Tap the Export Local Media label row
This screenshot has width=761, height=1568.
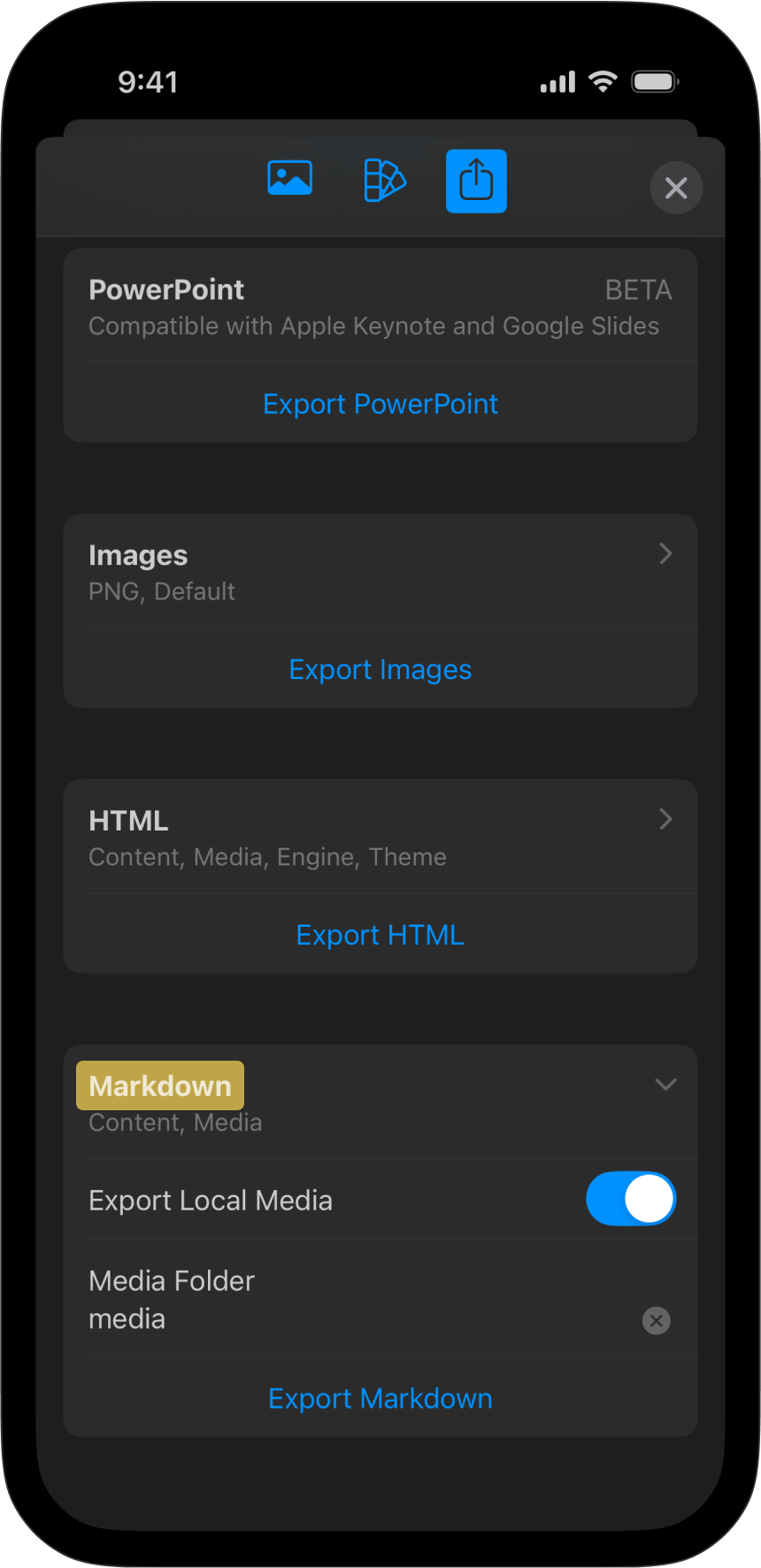coord(210,1199)
